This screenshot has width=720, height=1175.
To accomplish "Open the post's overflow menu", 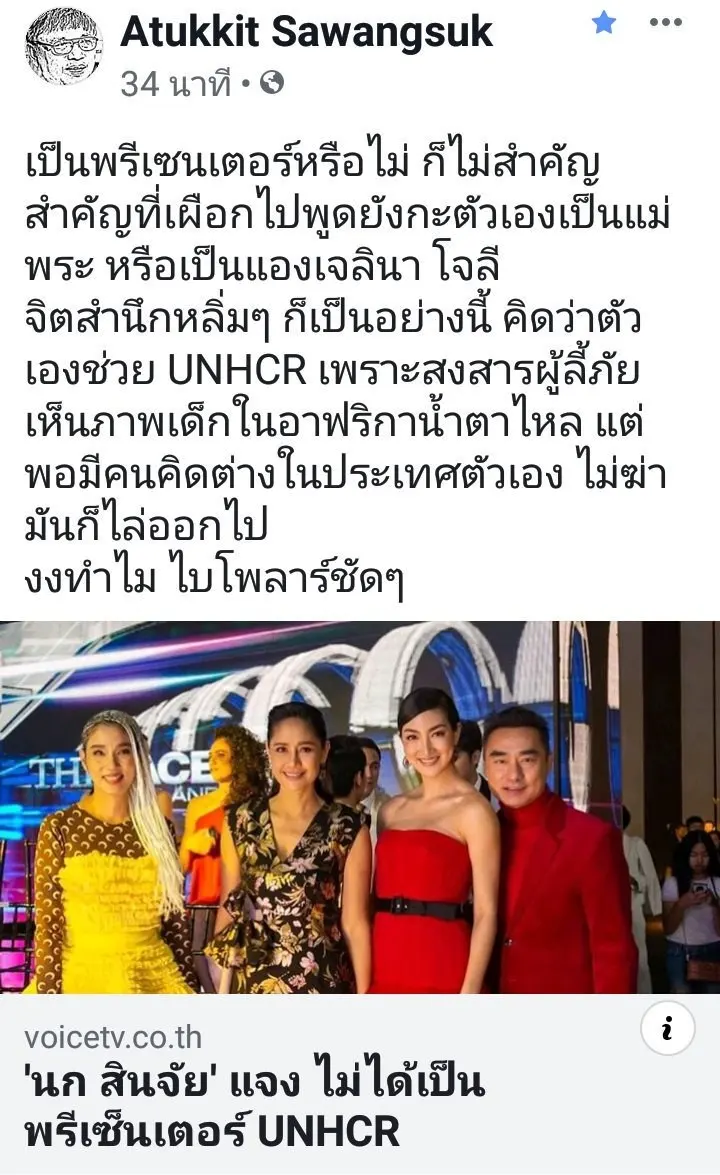I will [x=666, y=22].
